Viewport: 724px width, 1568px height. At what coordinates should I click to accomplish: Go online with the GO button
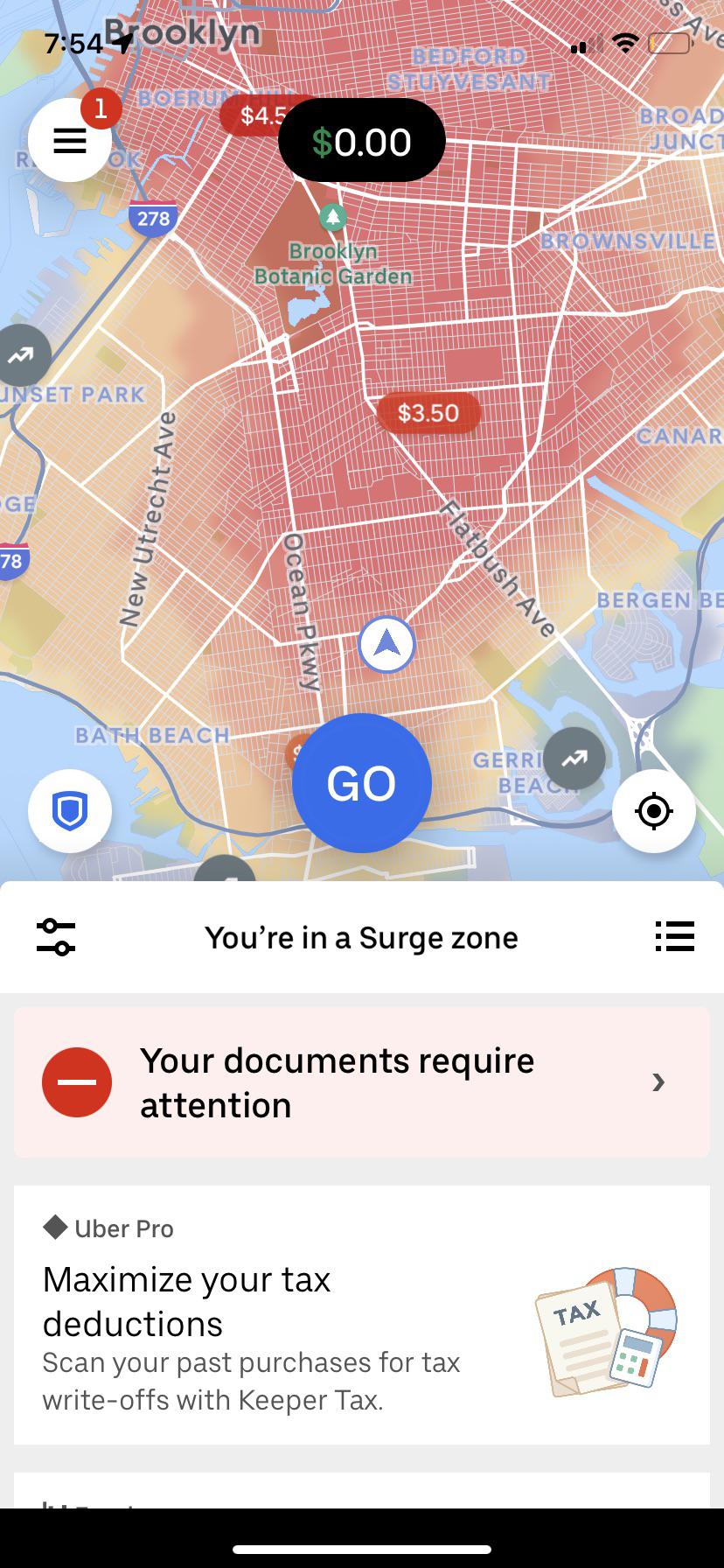click(x=362, y=783)
